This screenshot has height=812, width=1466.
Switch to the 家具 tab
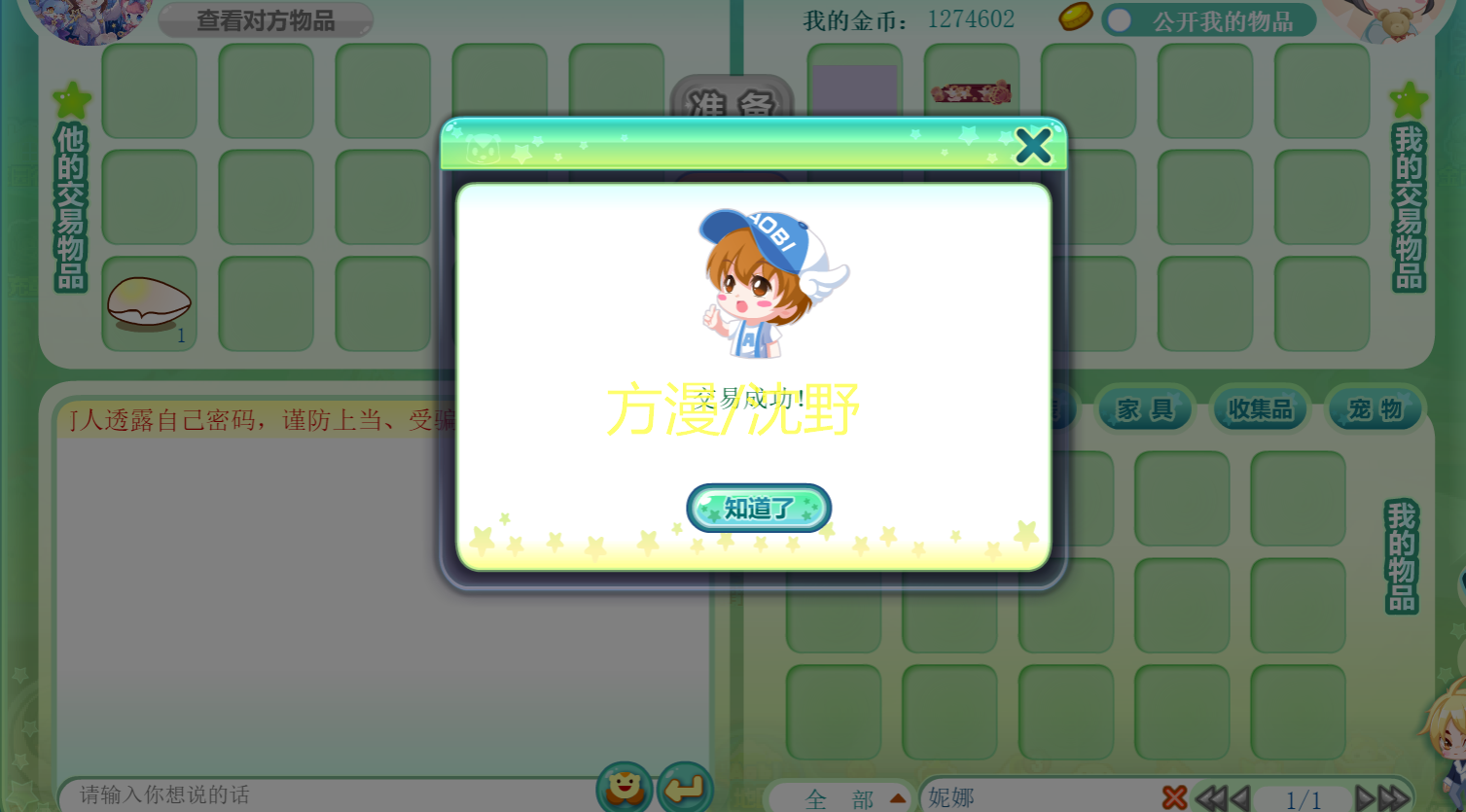click(1145, 409)
